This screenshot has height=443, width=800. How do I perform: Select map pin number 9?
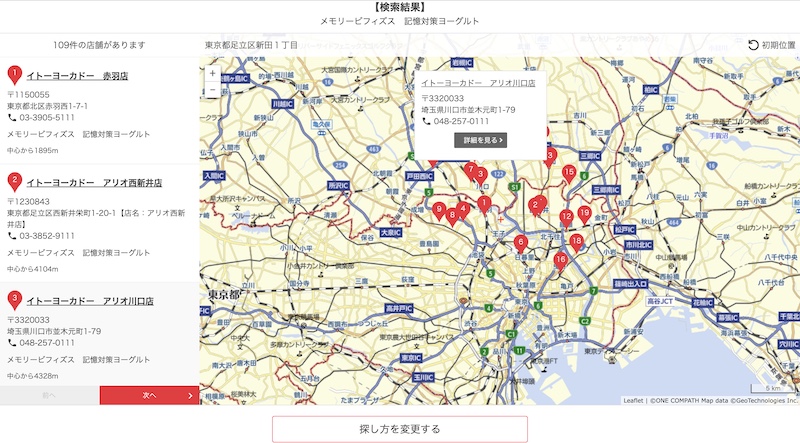tap(439, 209)
